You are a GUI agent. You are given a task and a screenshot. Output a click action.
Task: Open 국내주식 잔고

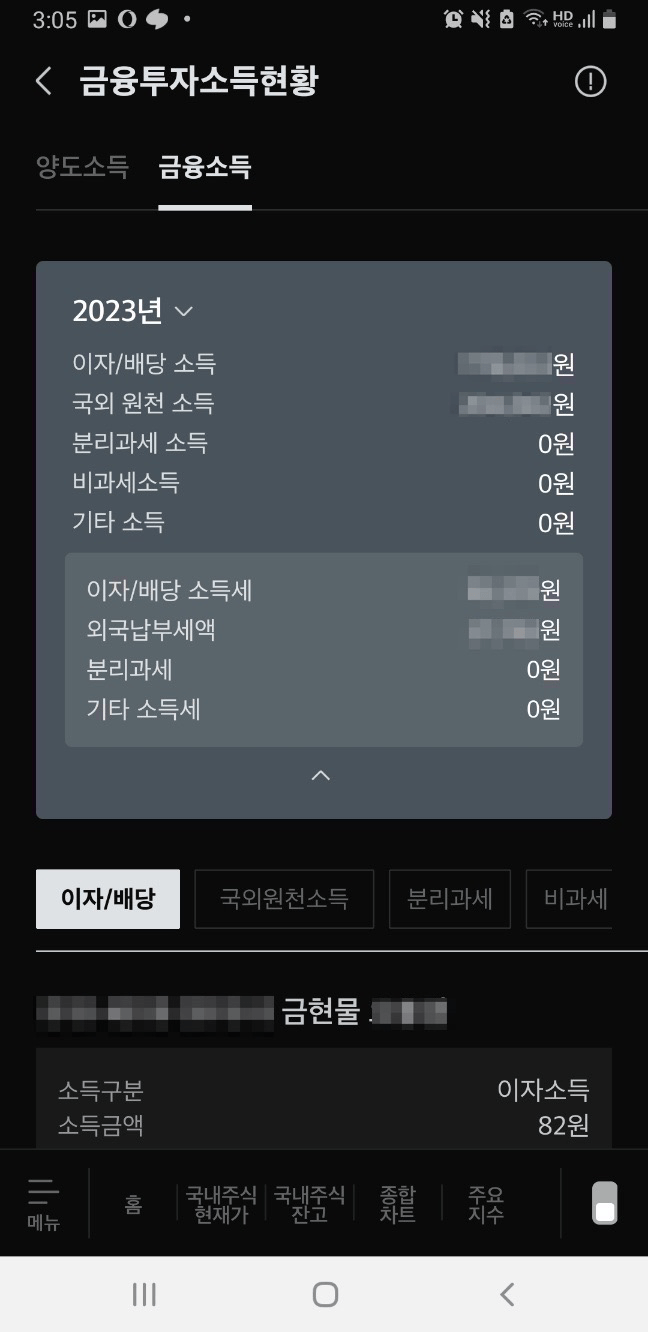tap(309, 1204)
